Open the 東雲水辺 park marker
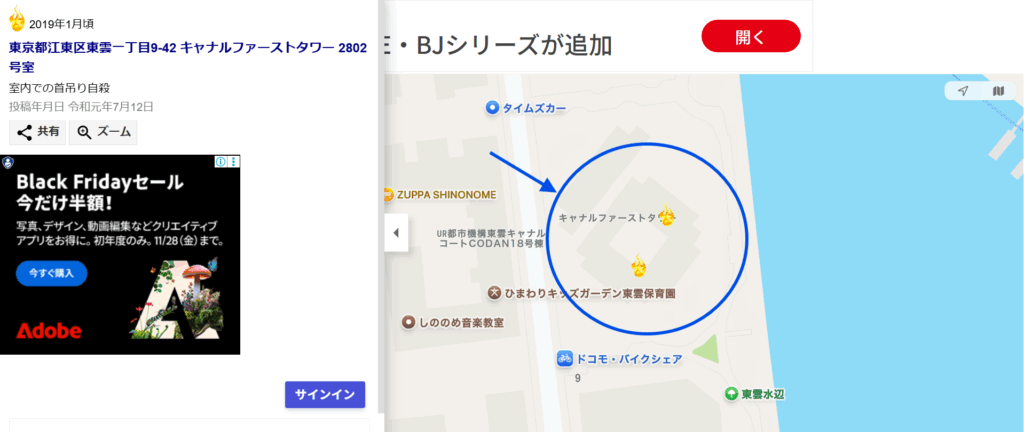Screen dimensions: 1024x432 (732, 394)
